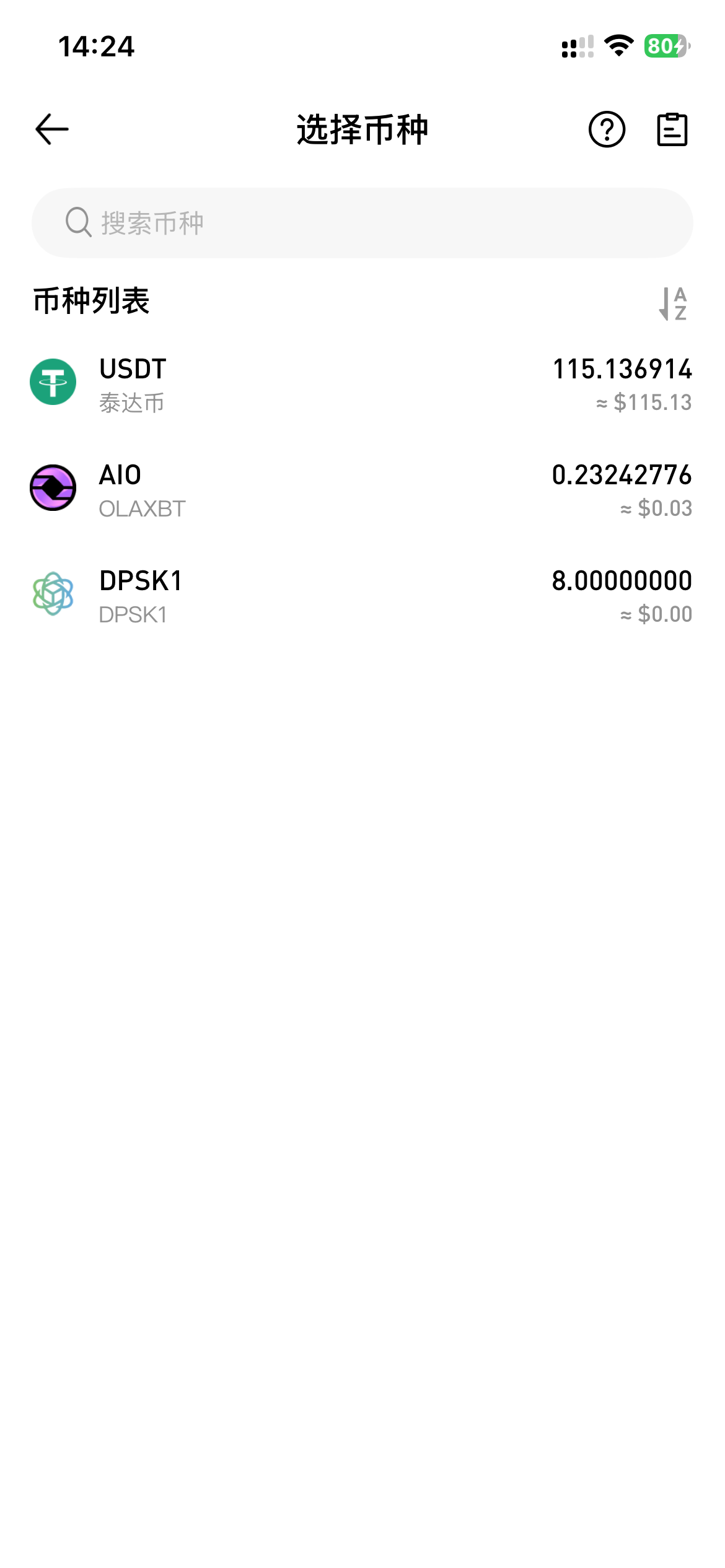The image size is (725, 1568).
Task: Choose the DPSK1 coin row
Action: (362, 596)
